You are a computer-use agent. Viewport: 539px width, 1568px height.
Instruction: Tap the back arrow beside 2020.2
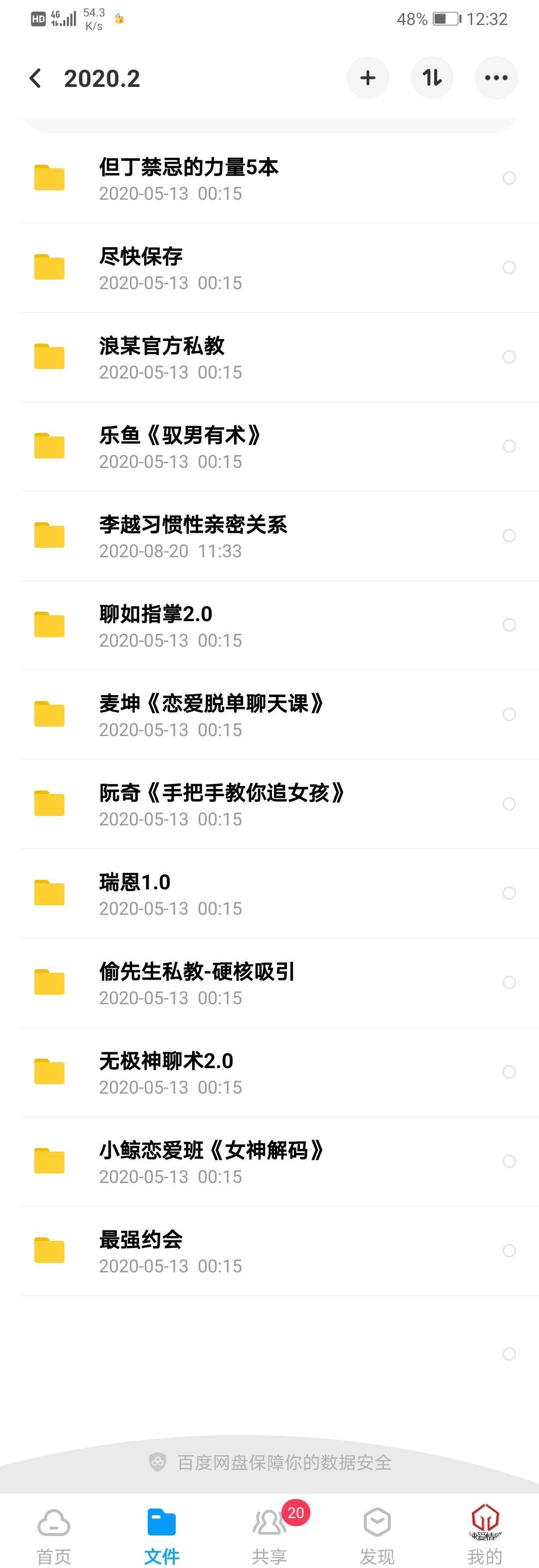point(35,78)
